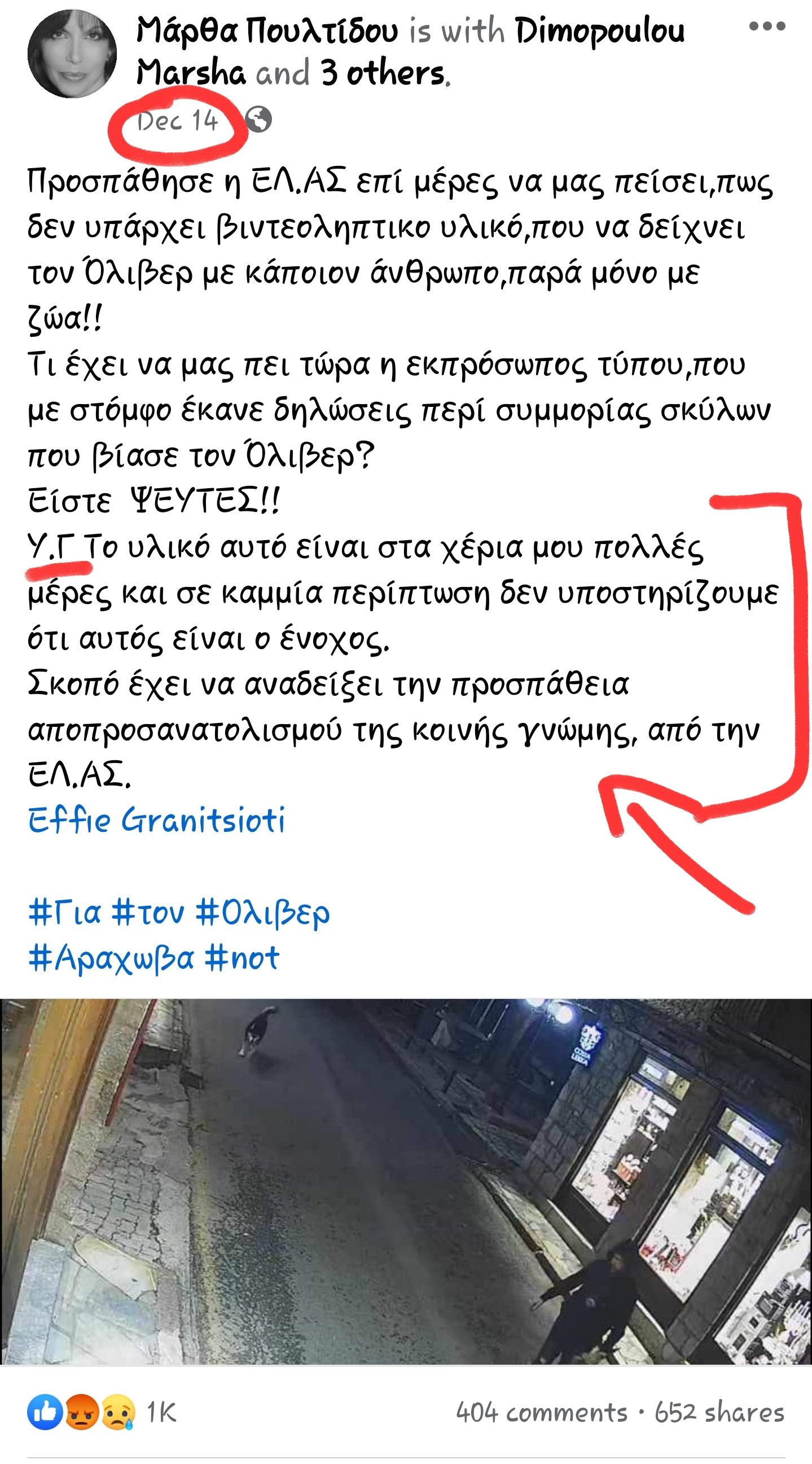The height and width of the screenshot is (1464, 812).
Task: Open the tagged Effie Granitsioti profile
Action: pos(157,820)
